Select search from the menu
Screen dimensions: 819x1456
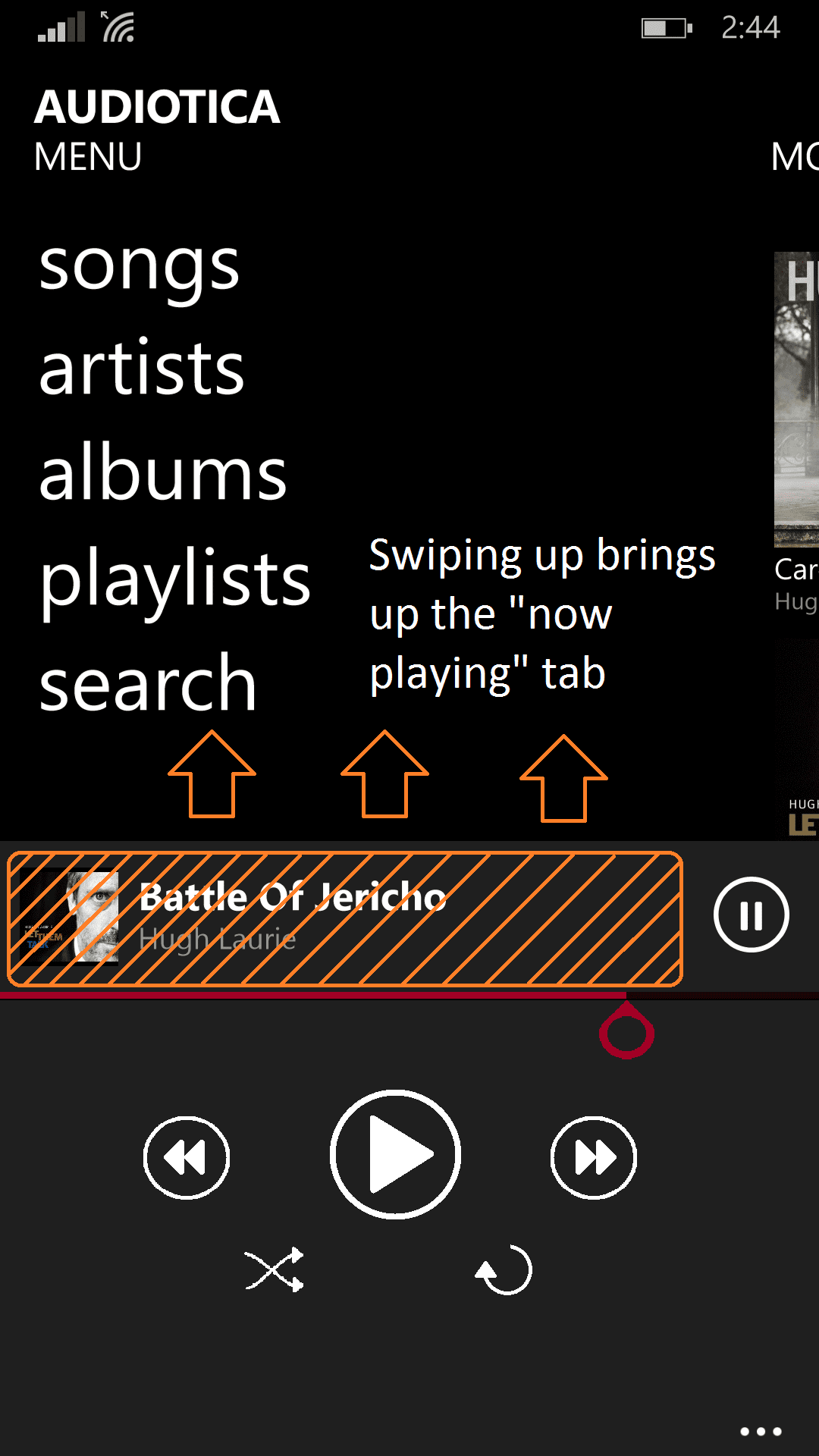148,682
